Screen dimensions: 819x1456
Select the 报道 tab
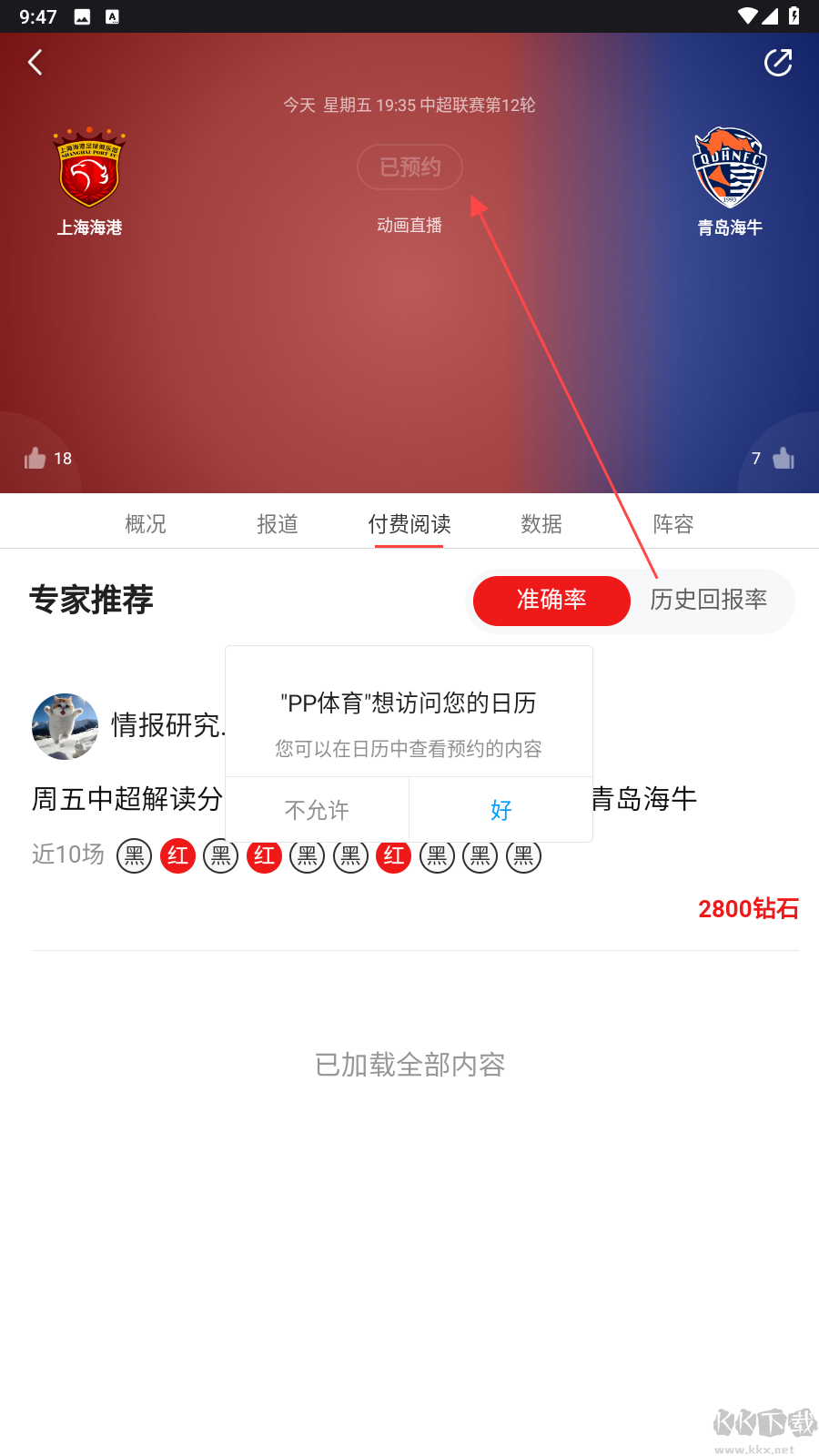[x=278, y=523]
